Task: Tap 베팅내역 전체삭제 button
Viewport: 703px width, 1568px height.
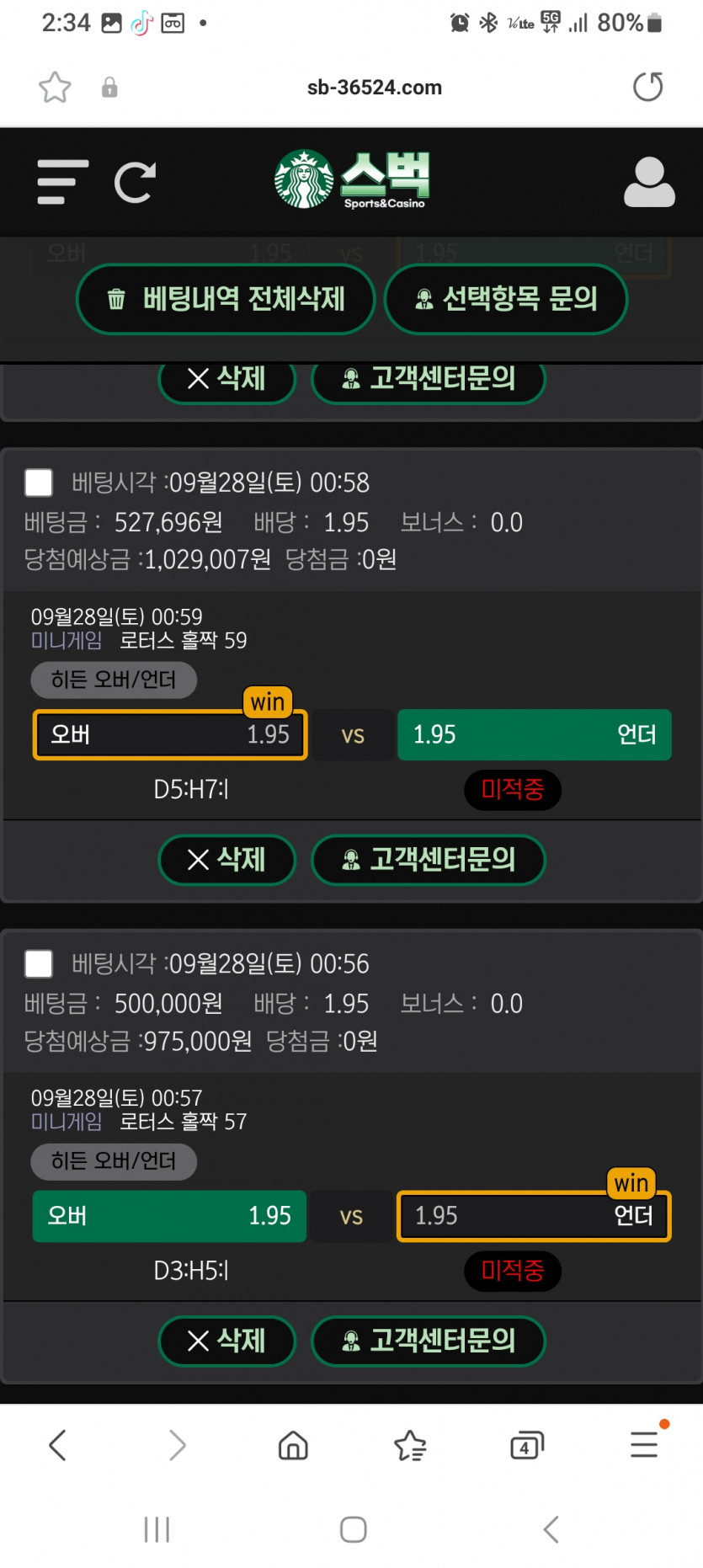Action: [x=226, y=299]
